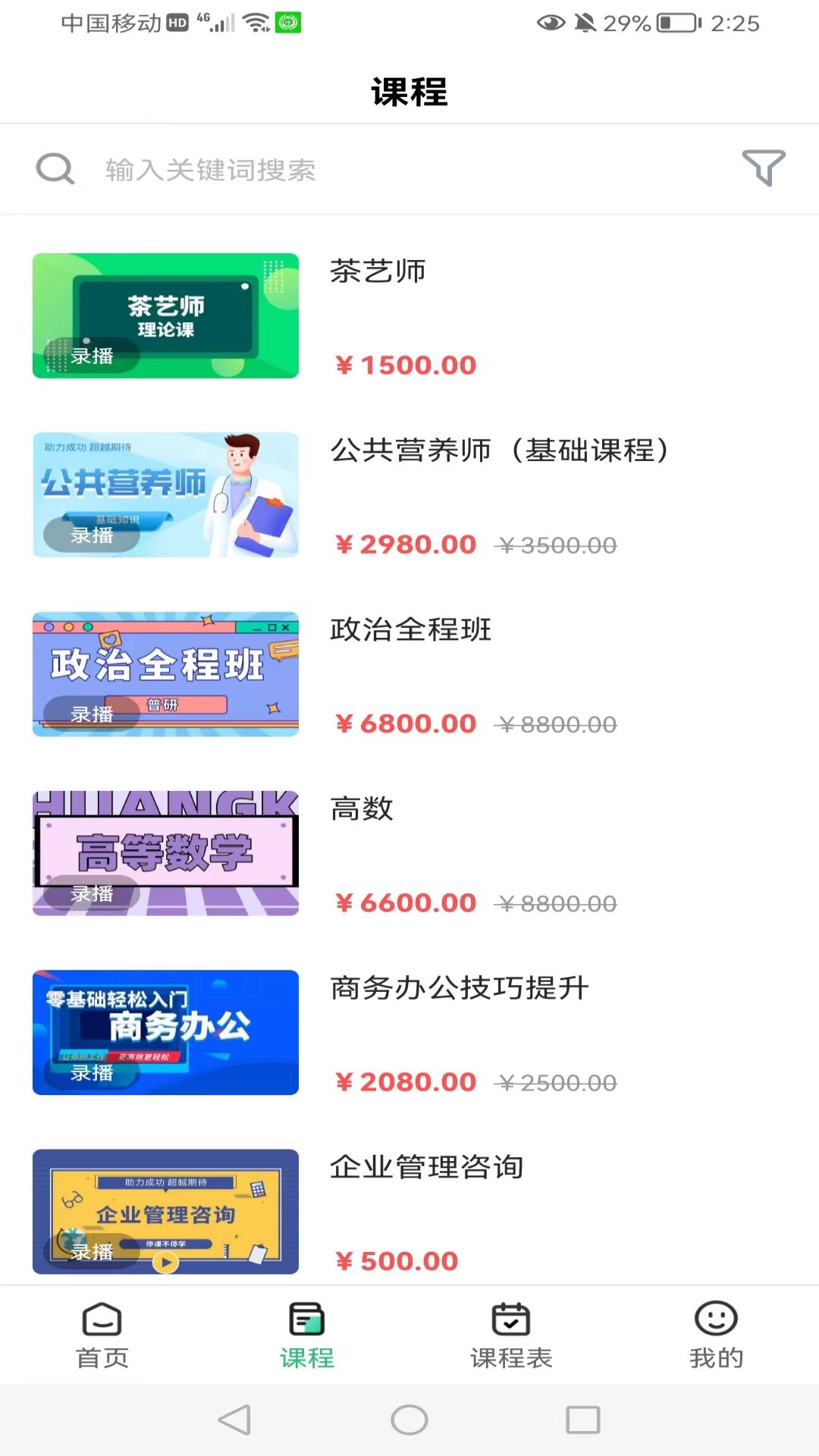Open the 企业管理咨询 course
Screen dimensions: 819x1456
409,1211
